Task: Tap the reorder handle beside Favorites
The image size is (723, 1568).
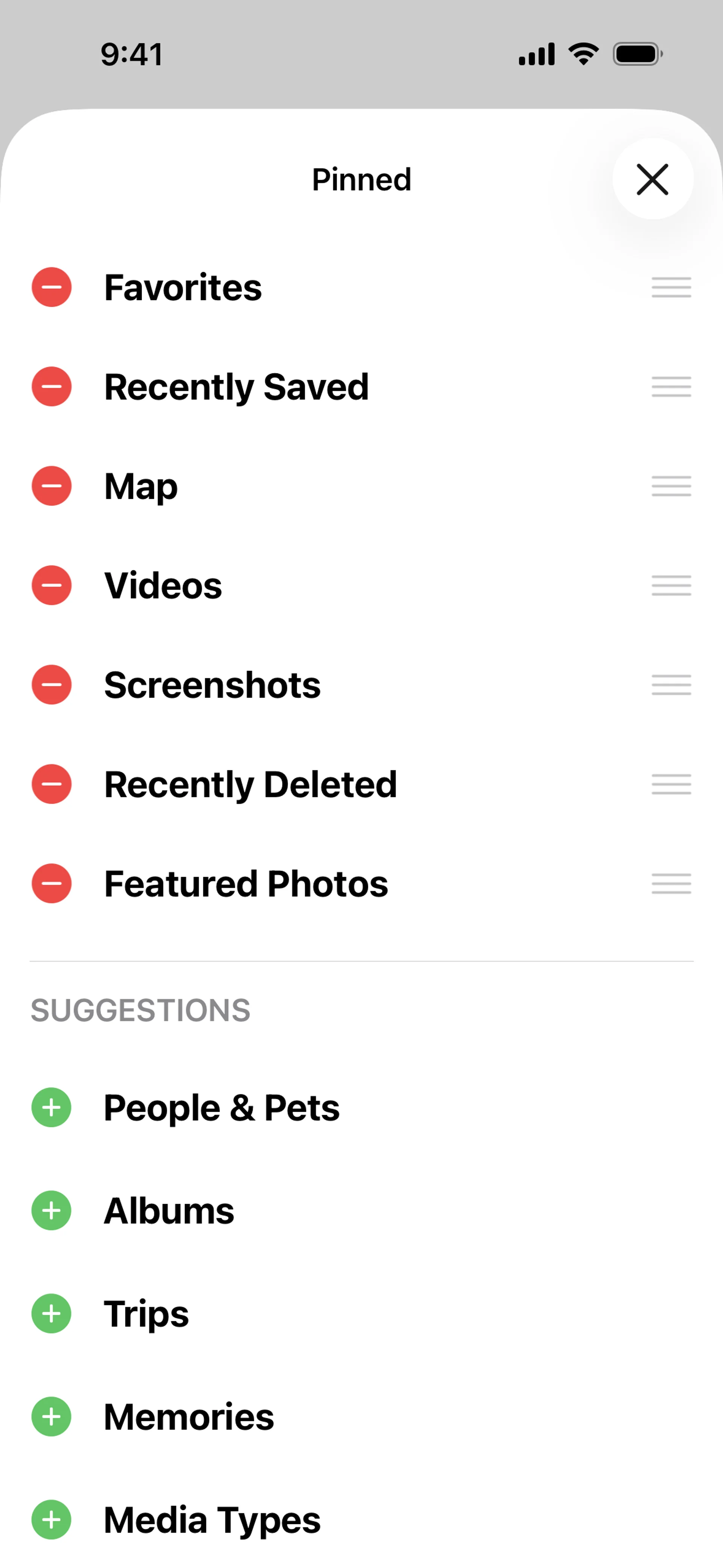Action: coord(671,287)
